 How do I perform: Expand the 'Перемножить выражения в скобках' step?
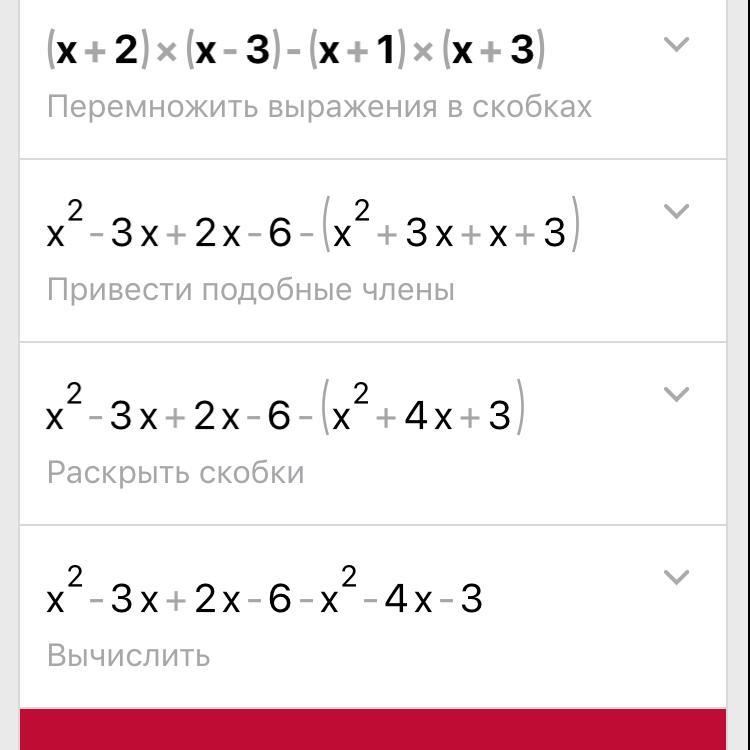[677, 45]
